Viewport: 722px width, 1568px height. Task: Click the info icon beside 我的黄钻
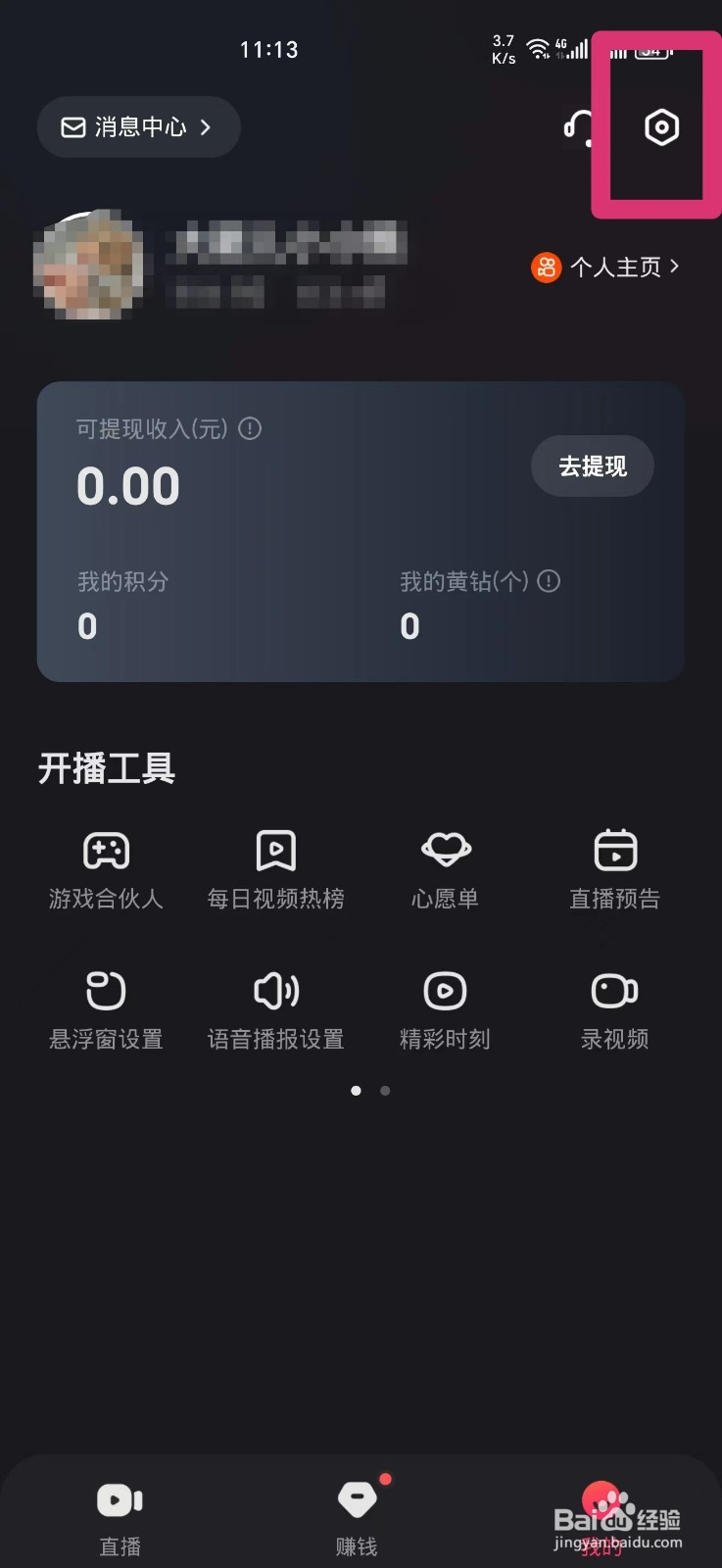(549, 581)
